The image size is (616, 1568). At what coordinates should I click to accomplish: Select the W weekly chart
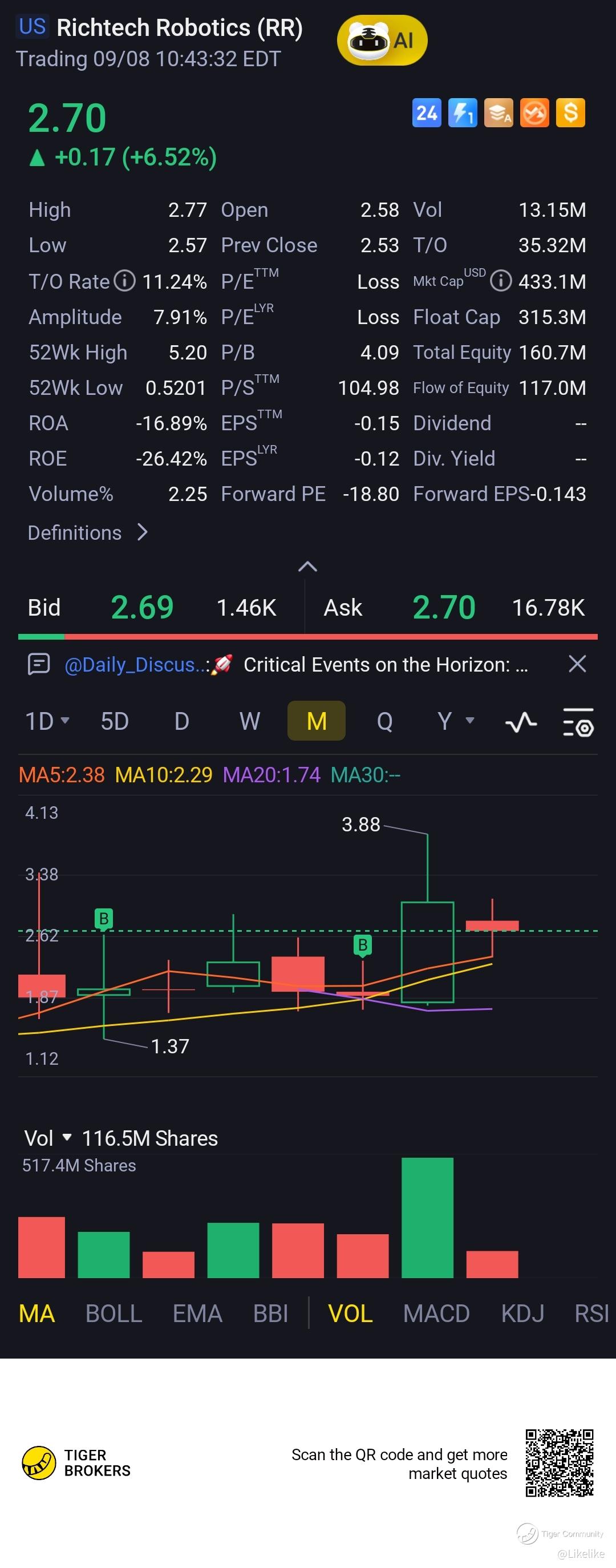coord(250,721)
